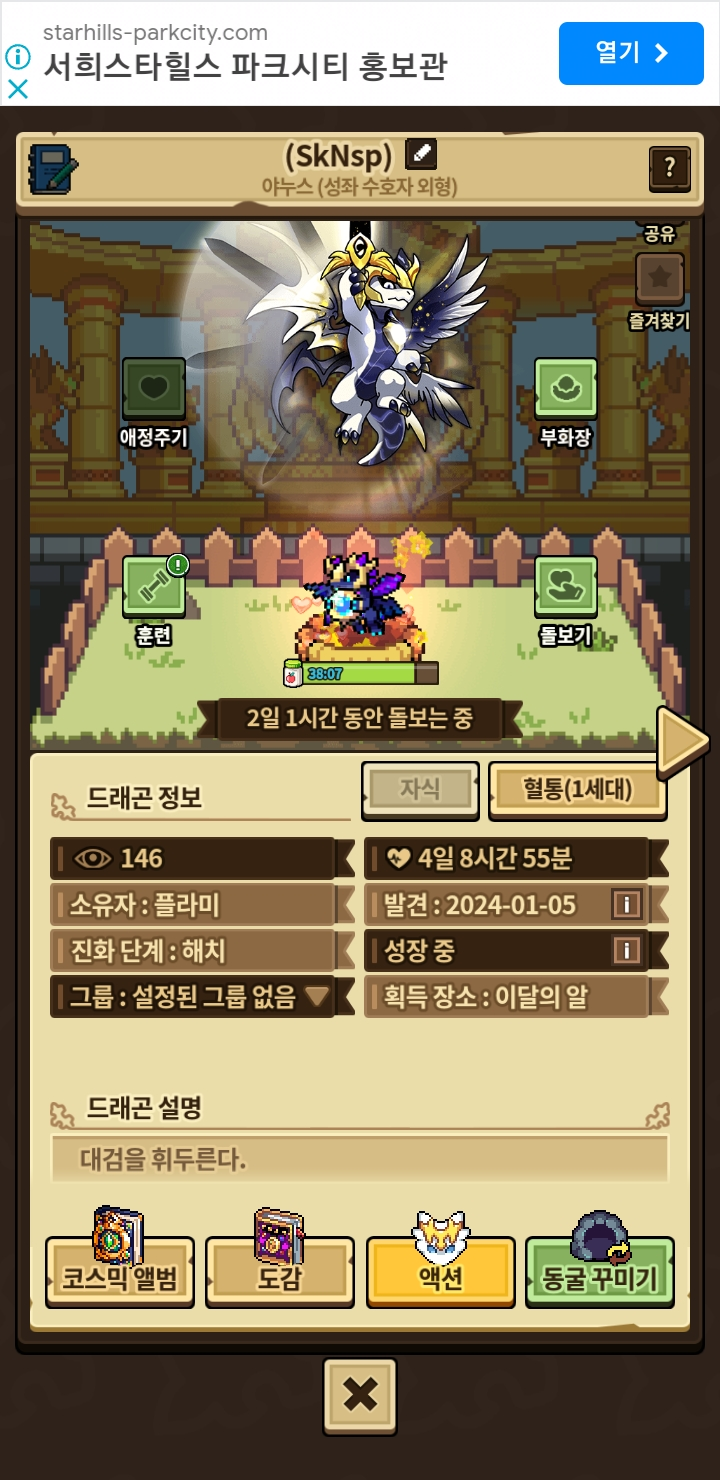This screenshot has width=720, height=1480.
Task: Open the 도감 encyclopedia
Action: coord(280,1275)
